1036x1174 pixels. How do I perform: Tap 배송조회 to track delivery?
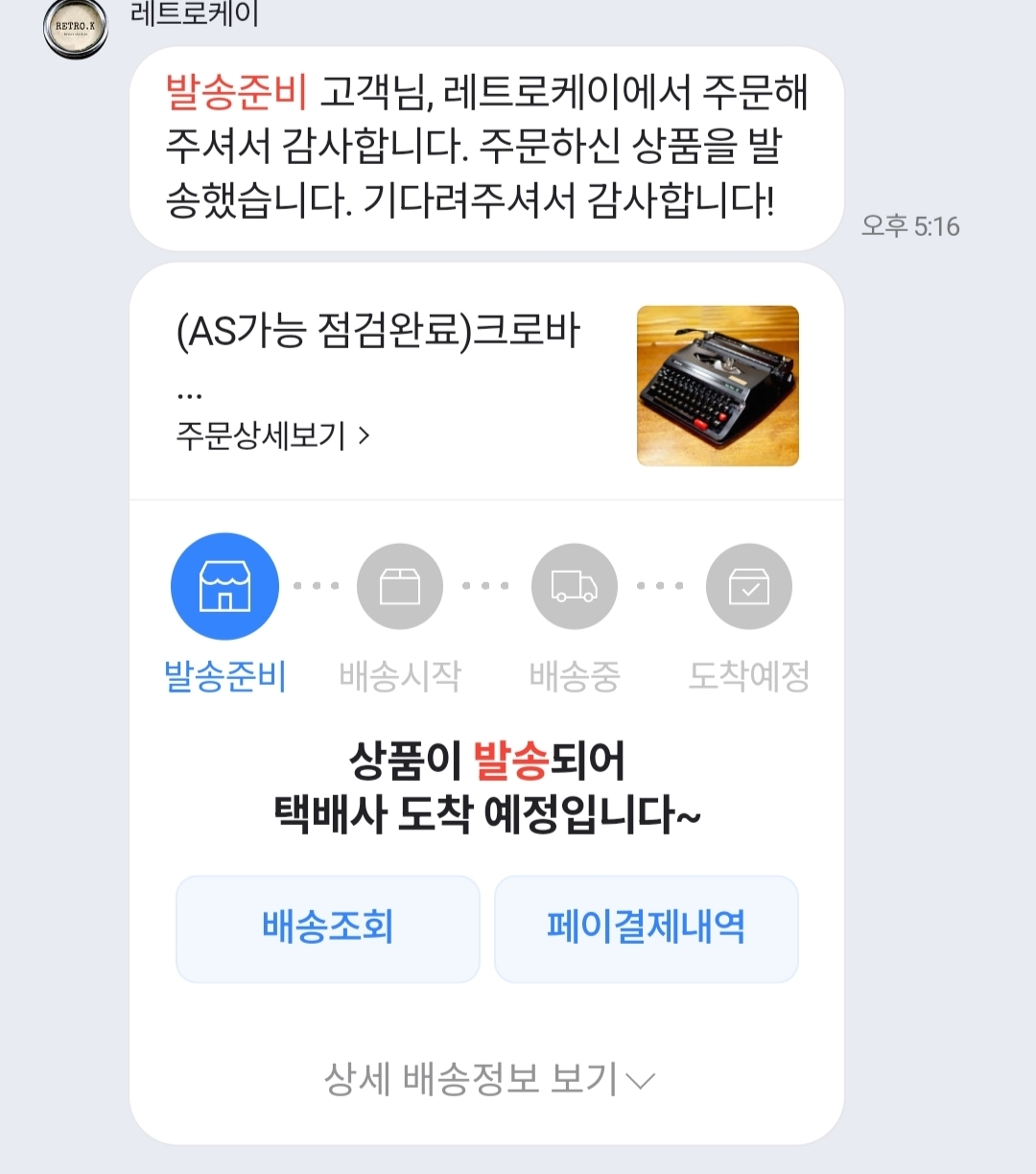click(327, 928)
